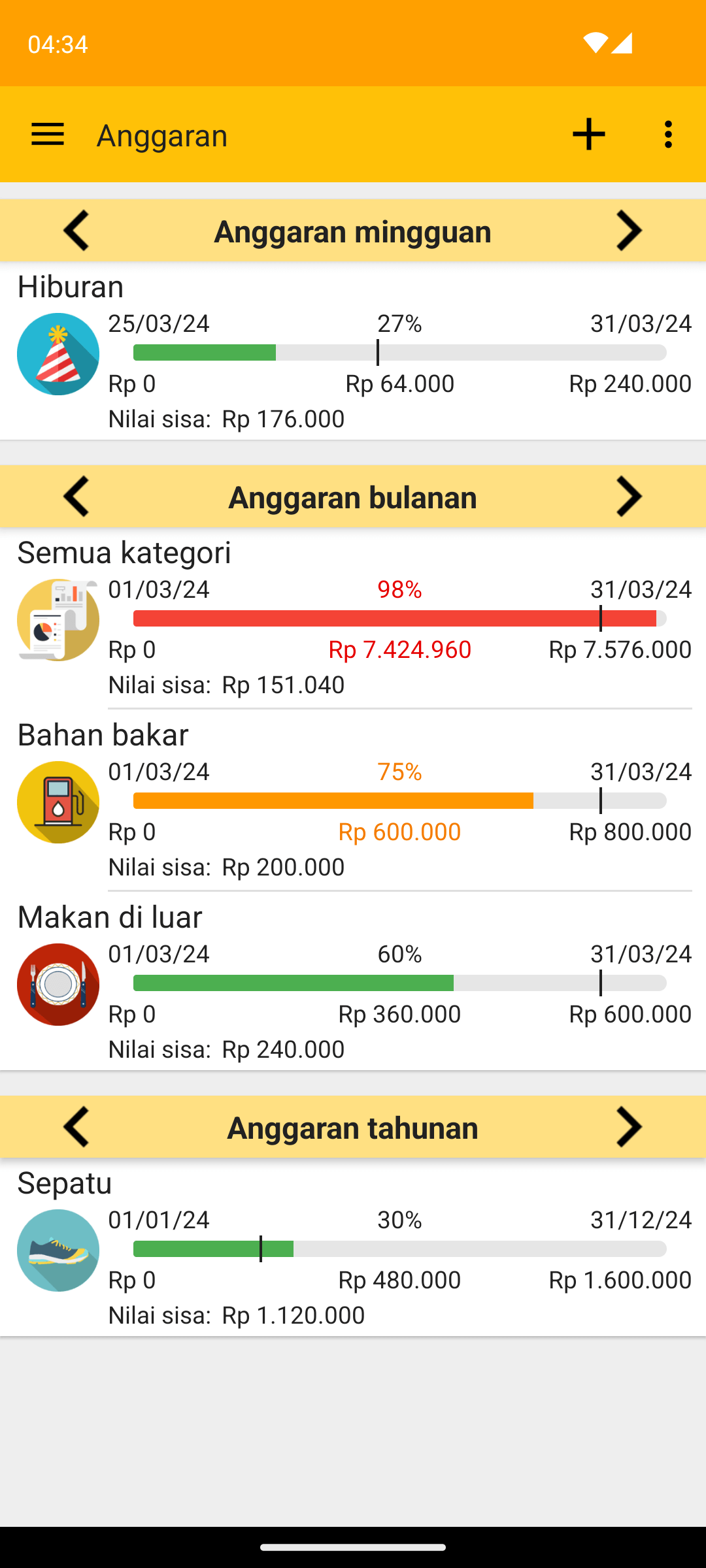Go to next week in Anggaran mingguan

[629, 231]
